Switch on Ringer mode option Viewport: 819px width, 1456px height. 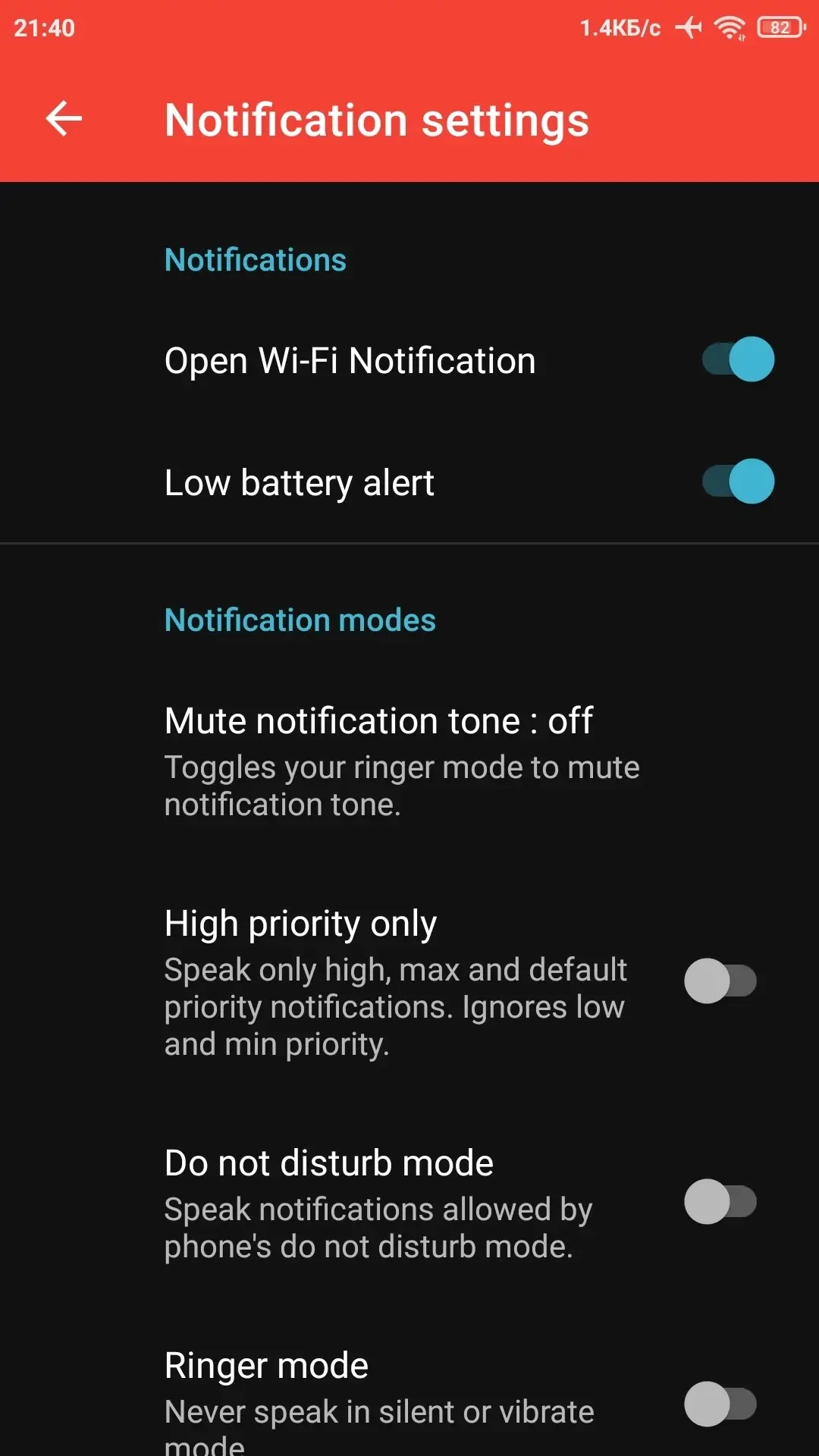(720, 1404)
